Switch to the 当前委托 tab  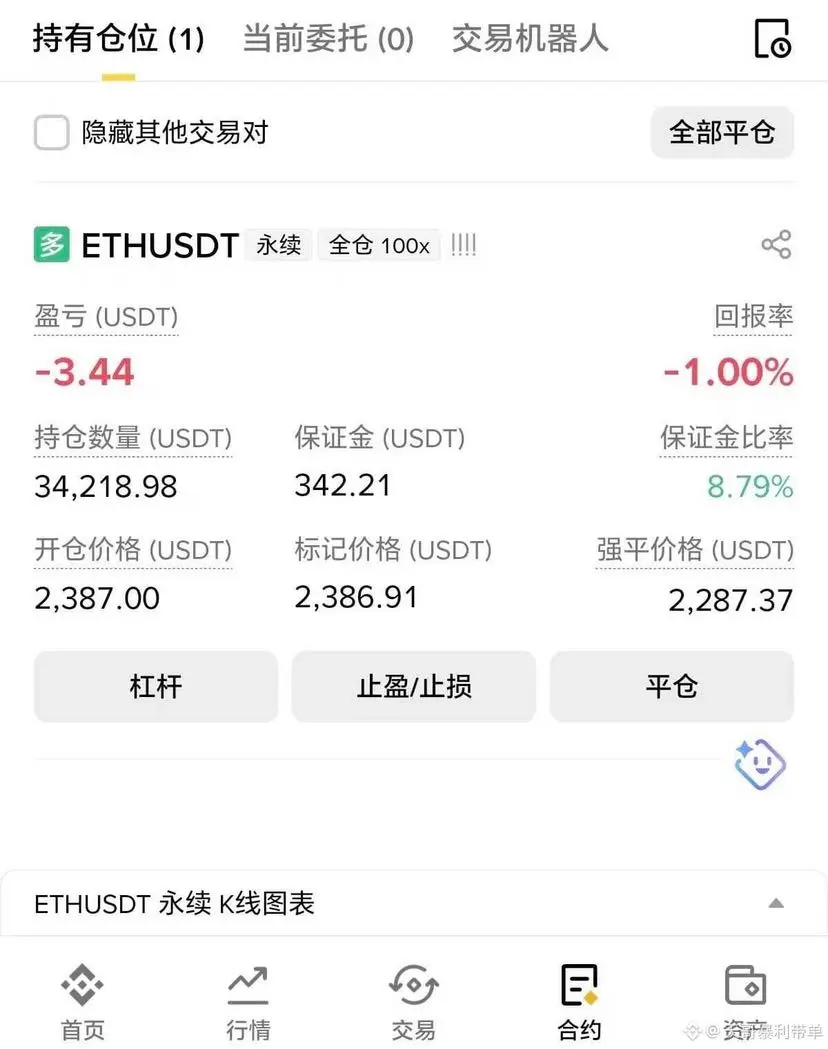click(328, 39)
